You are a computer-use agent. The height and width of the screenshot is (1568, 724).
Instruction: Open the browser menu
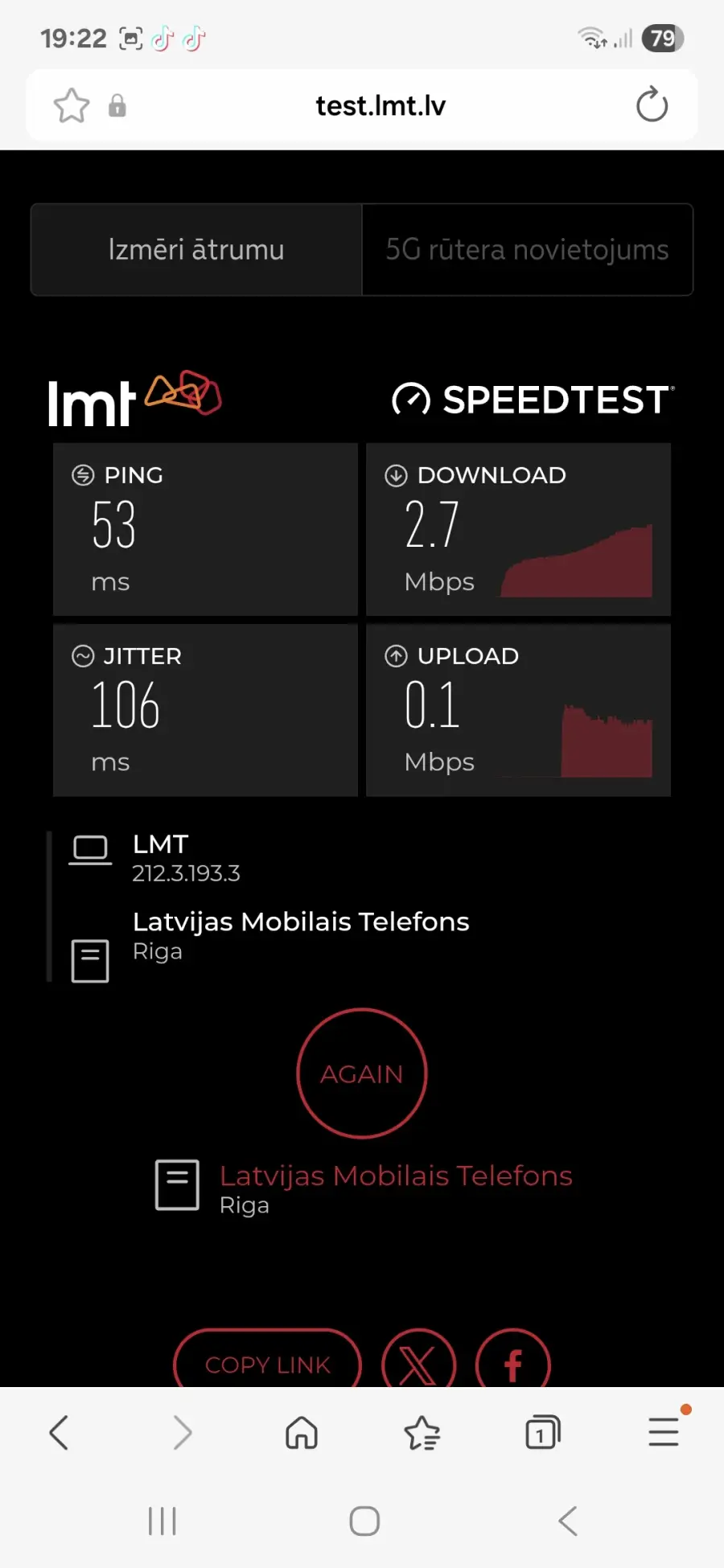click(664, 1432)
